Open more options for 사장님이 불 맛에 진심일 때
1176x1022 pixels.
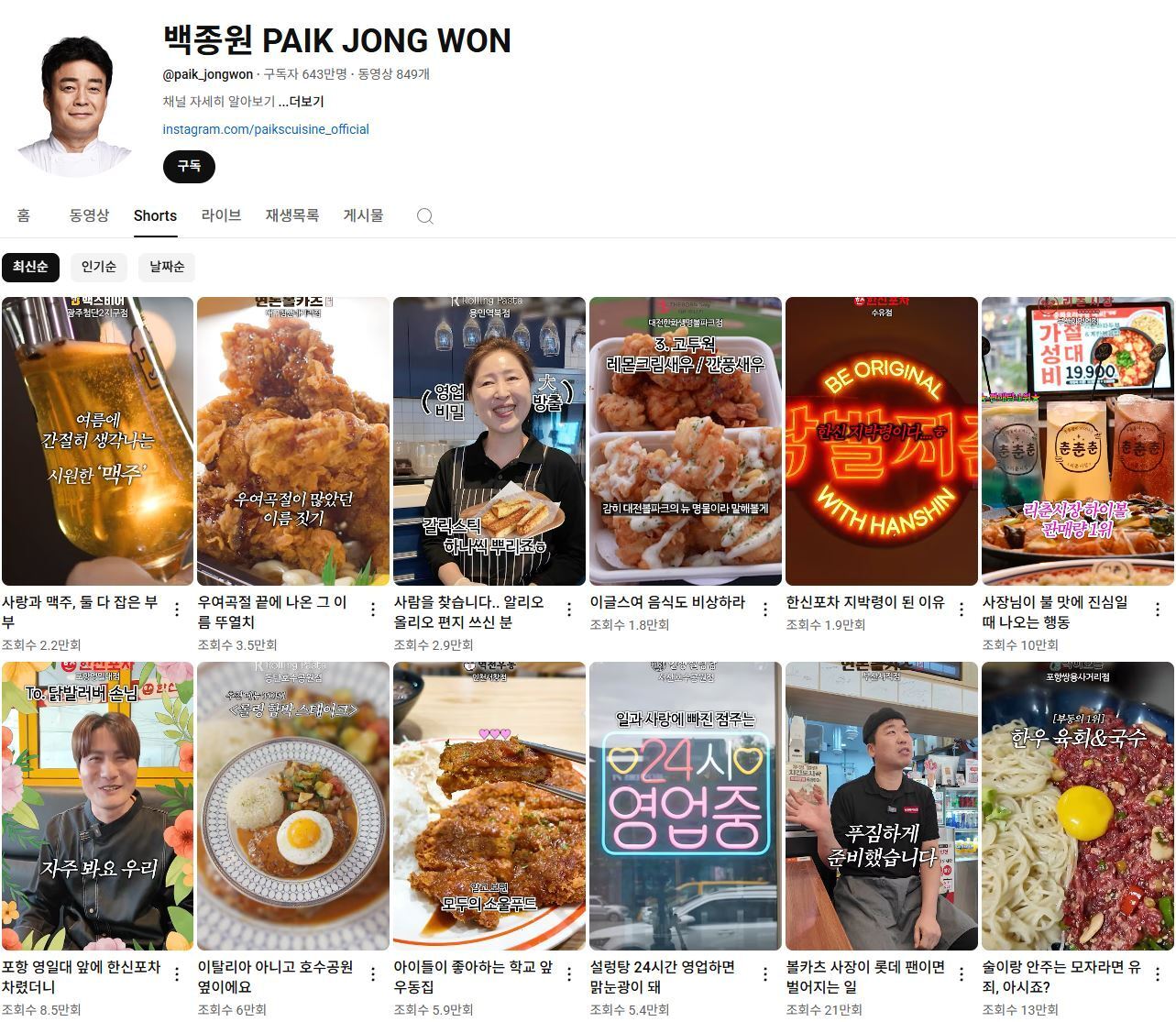tap(1157, 610)
